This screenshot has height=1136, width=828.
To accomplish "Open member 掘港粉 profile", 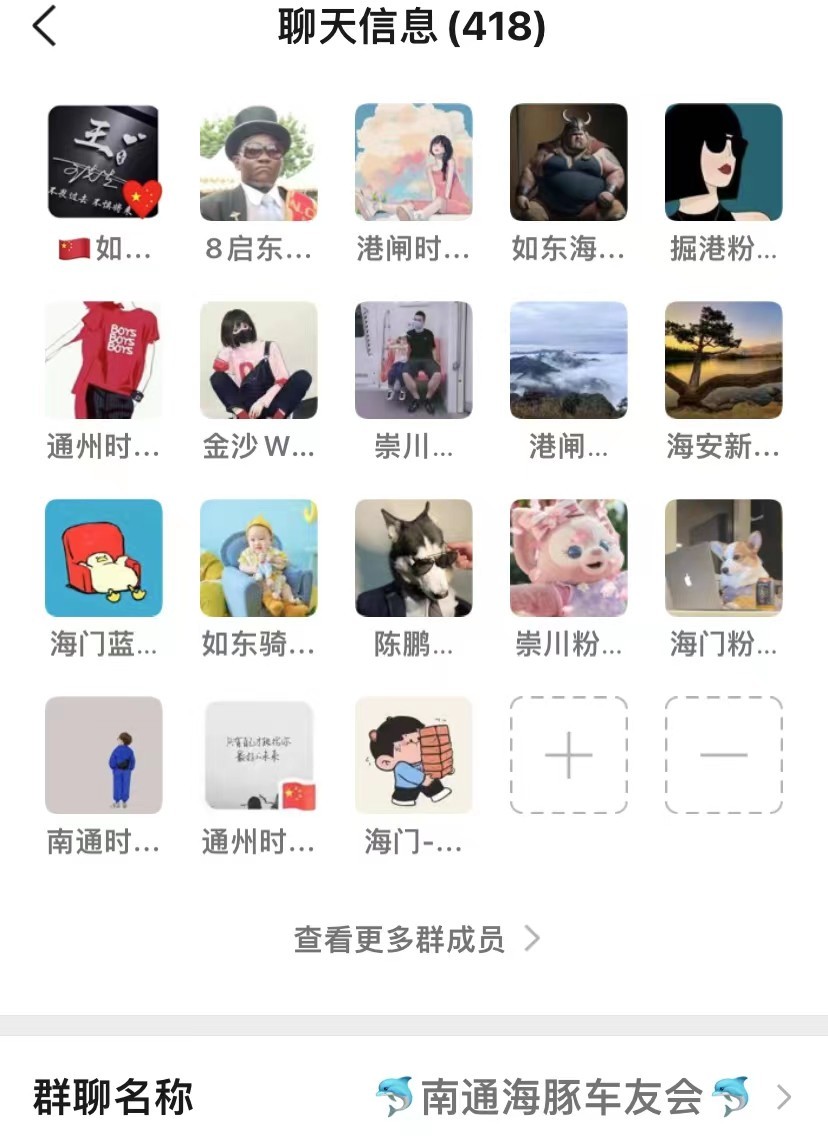I will click(x=723, y=162).
